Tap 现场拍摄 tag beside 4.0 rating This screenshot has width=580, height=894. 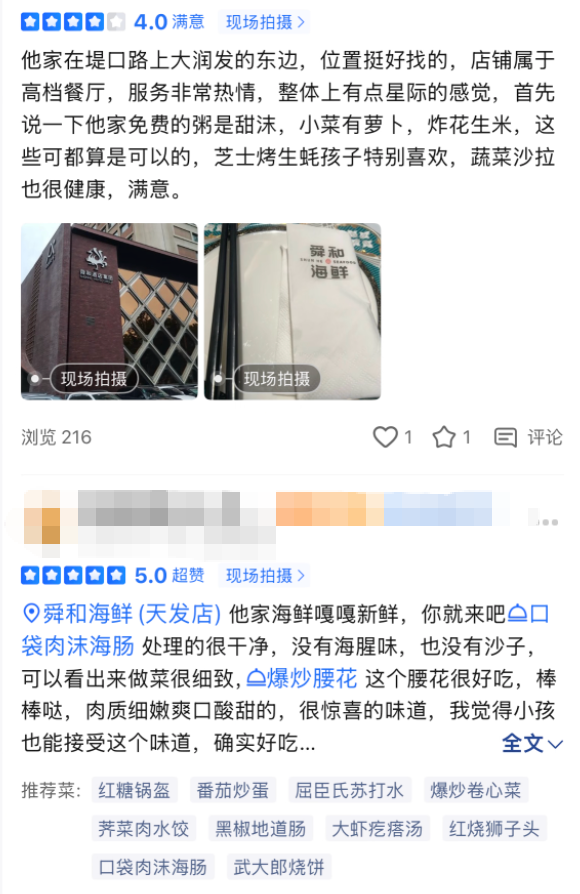tap(265, 22)
